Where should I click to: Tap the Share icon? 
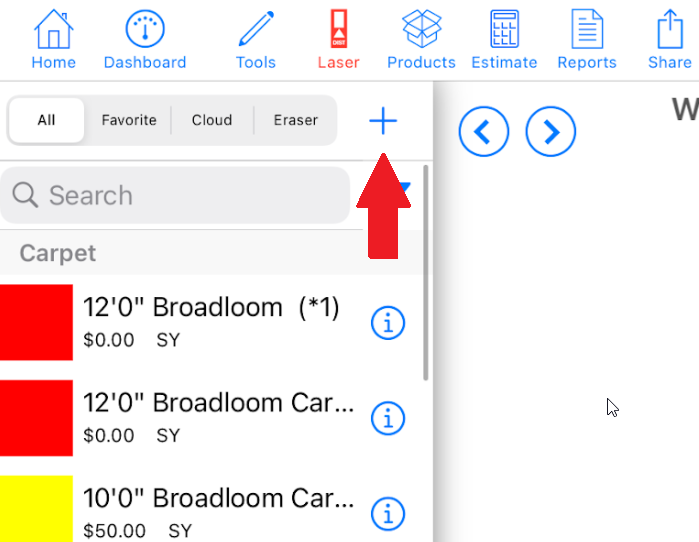[x=669, y=40]
